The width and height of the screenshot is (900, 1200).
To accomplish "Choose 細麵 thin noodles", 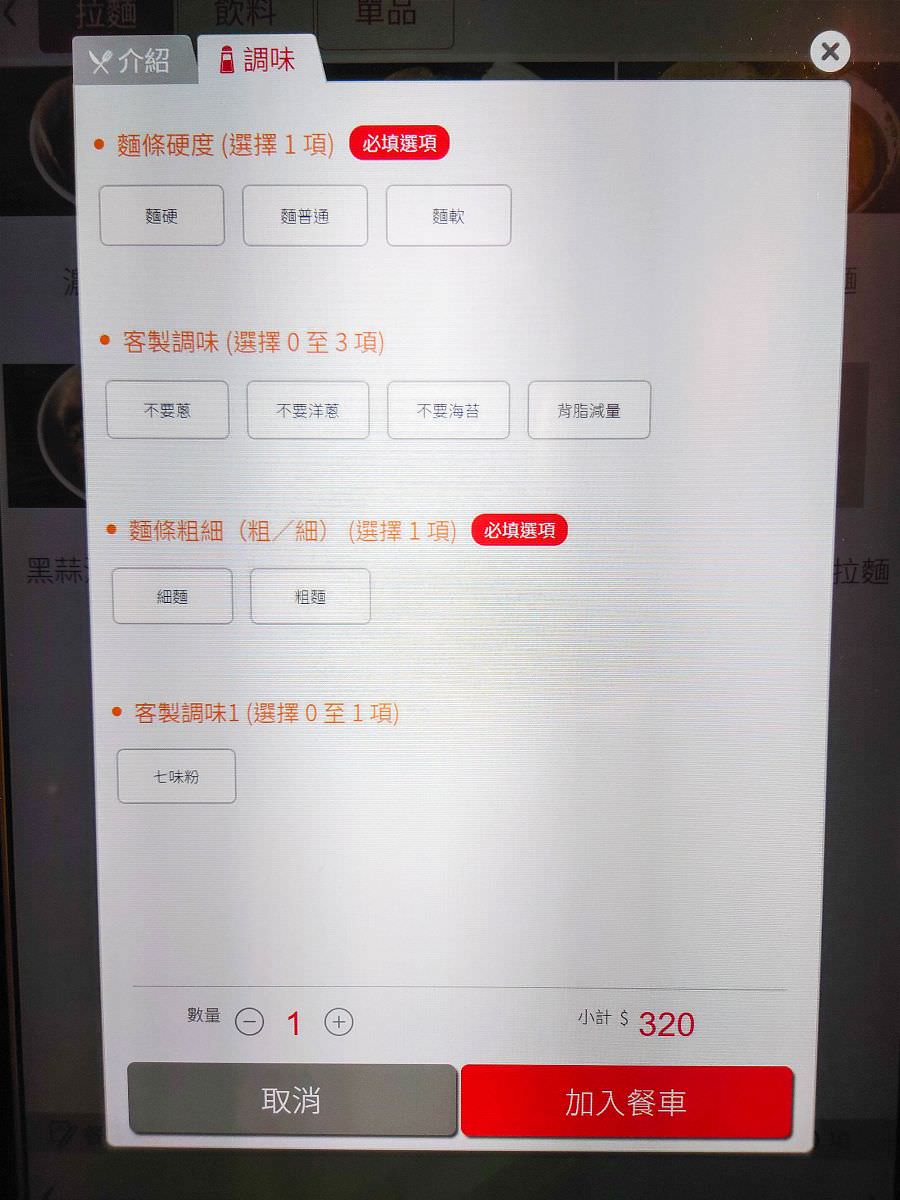I will 172,596.
